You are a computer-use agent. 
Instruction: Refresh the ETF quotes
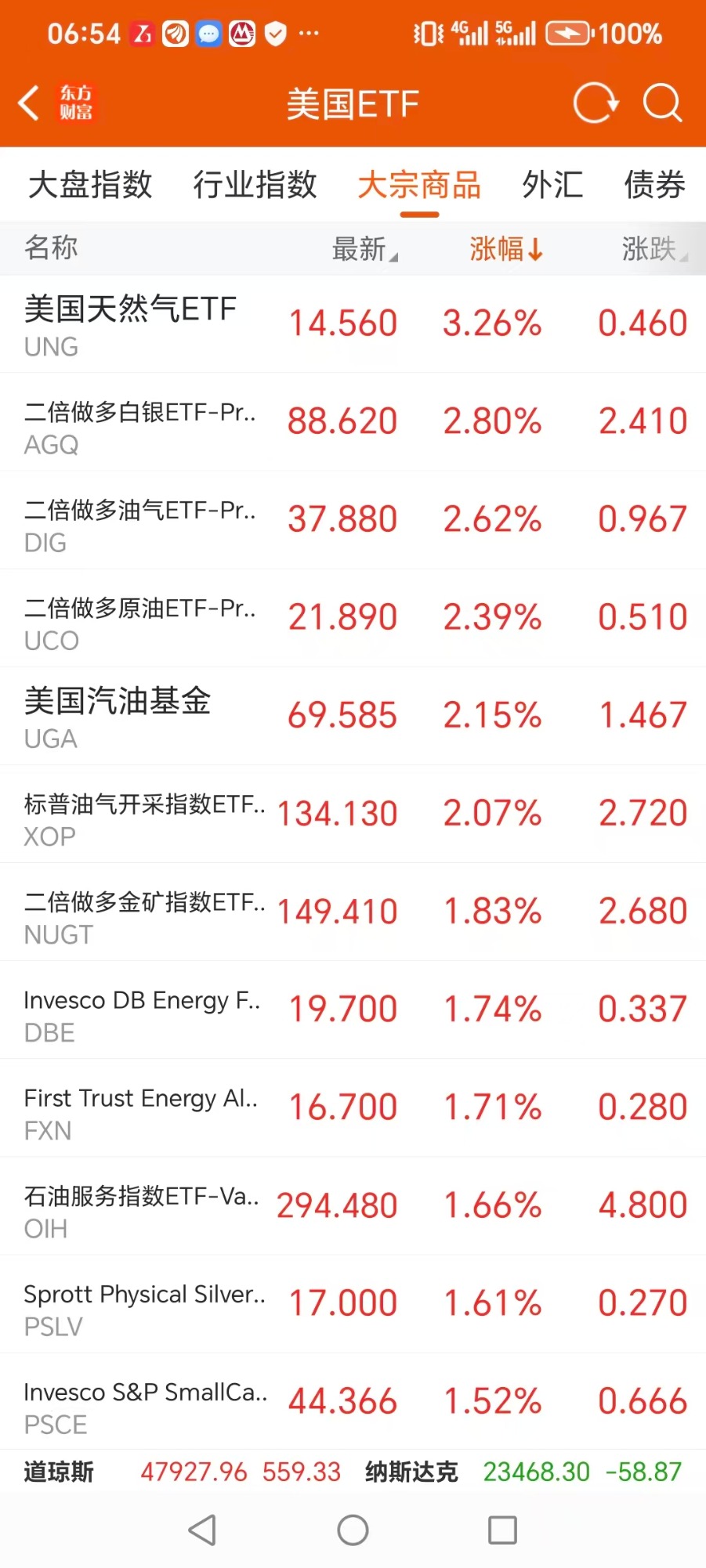click(596, 103)
